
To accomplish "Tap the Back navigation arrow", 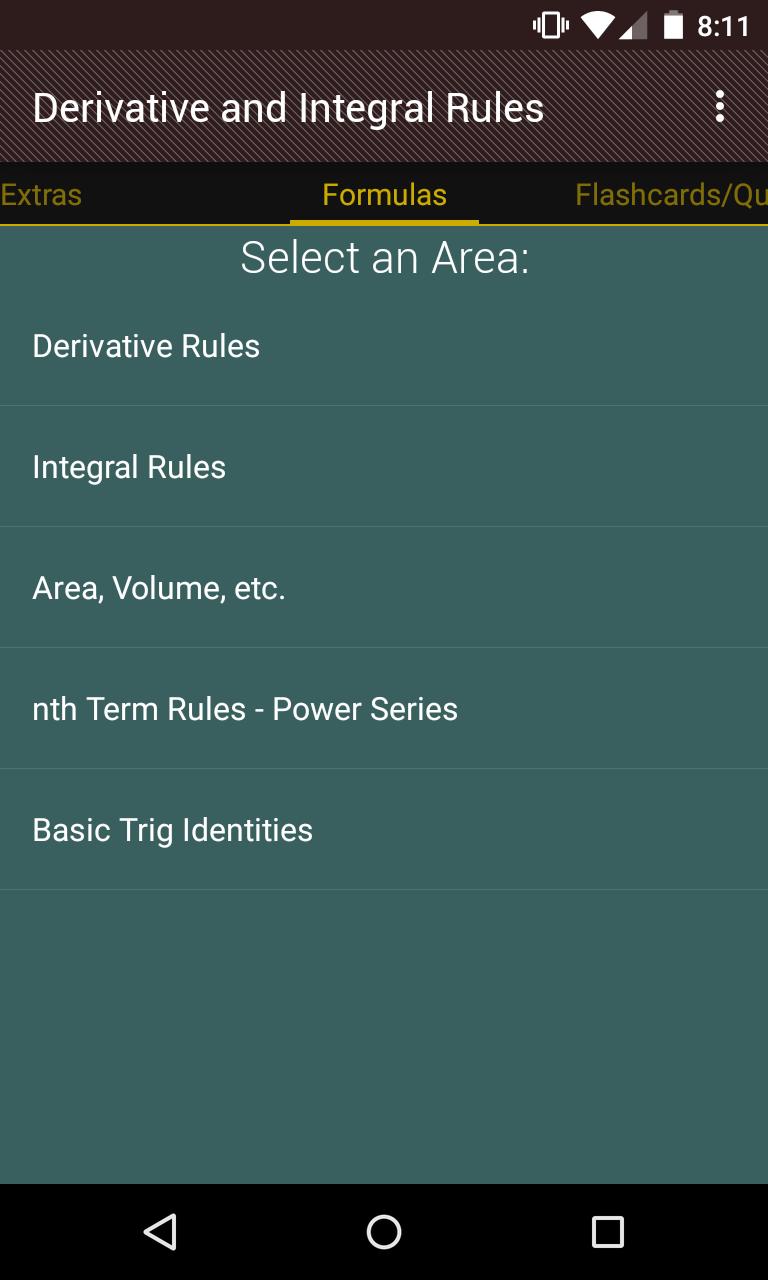I will tap(161, 1232).
